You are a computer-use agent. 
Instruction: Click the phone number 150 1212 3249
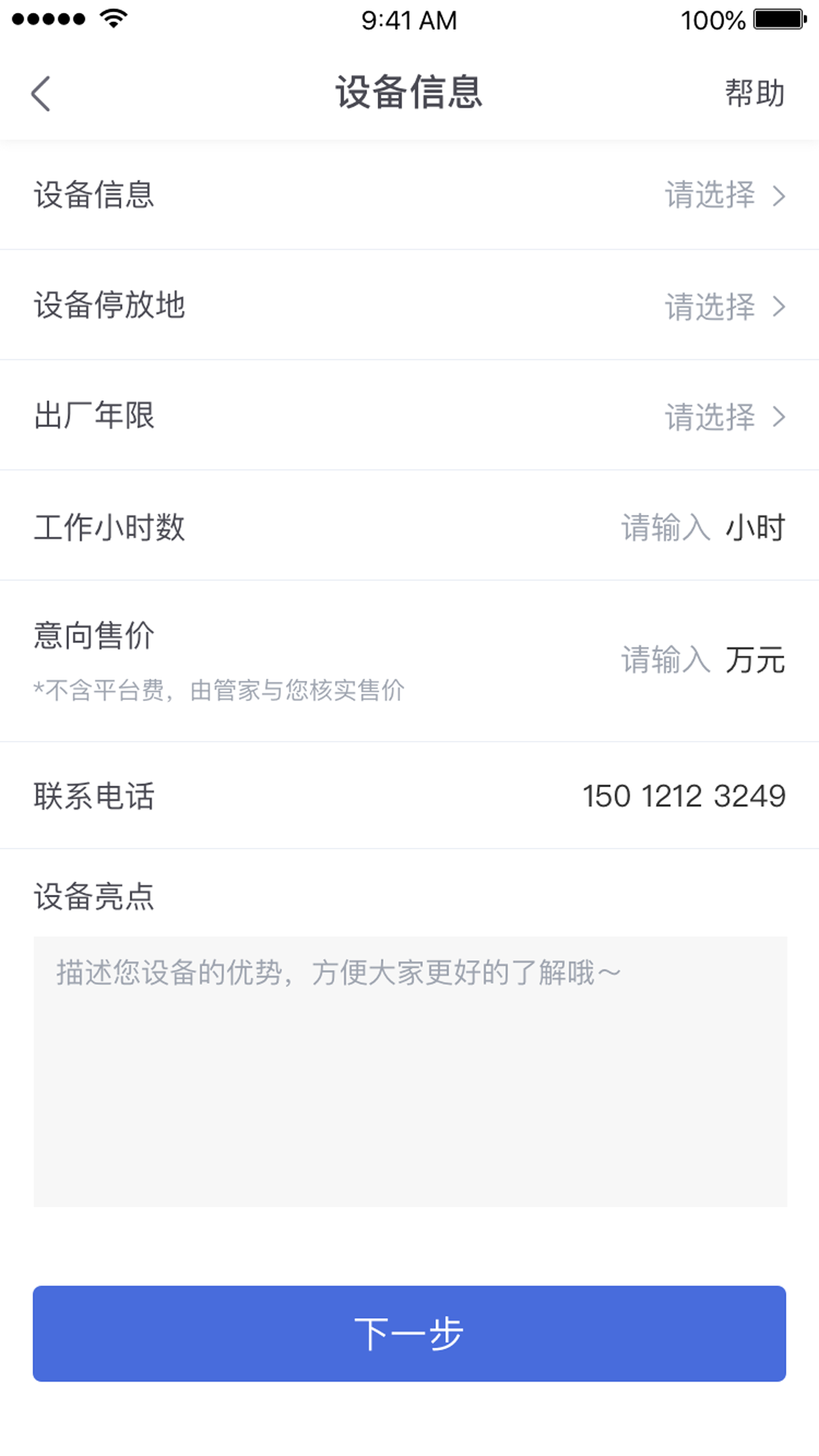click(683, 795)
